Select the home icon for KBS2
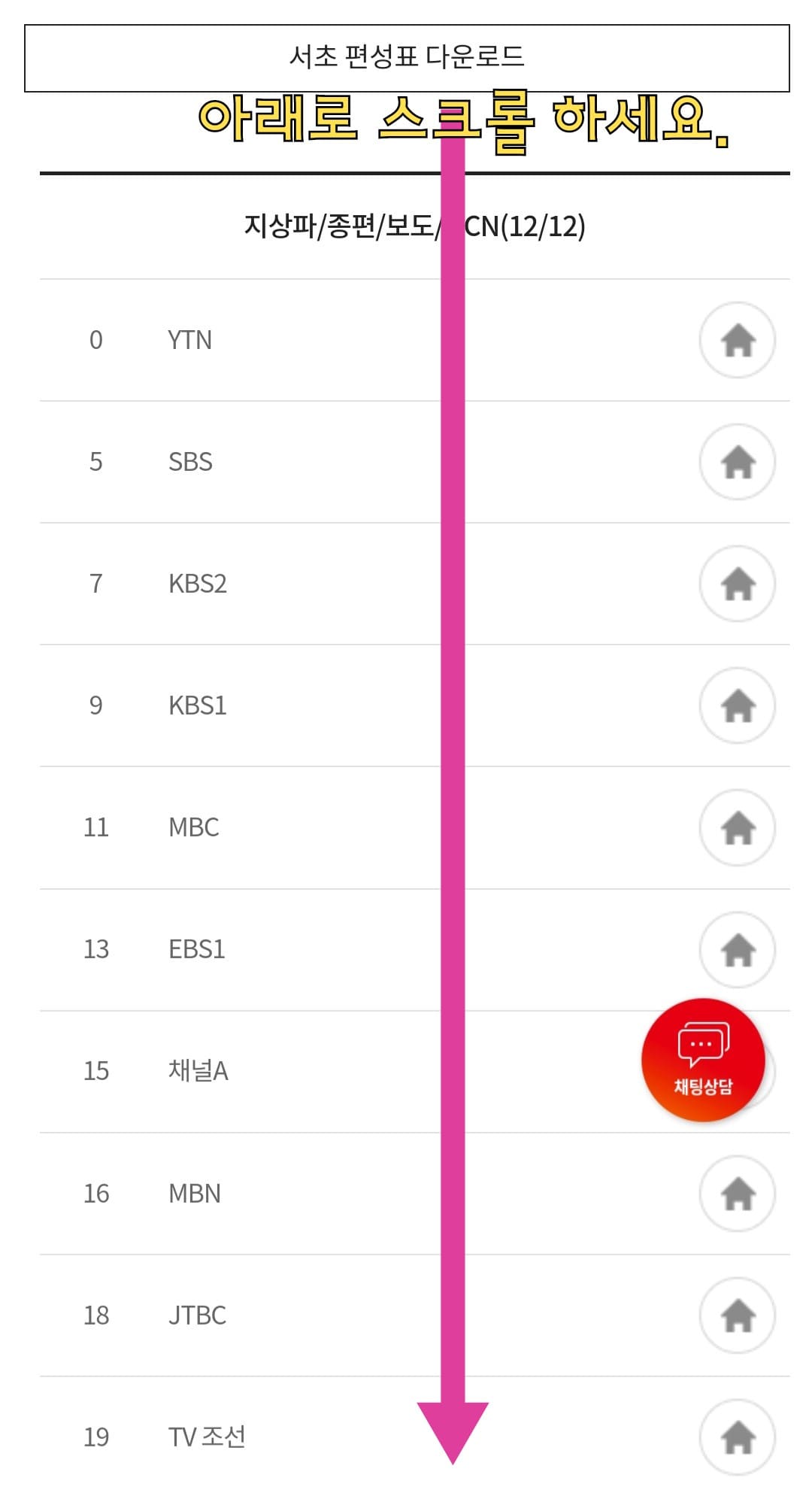The height and width of the screenshot is (1490, 812). coord(737,584)
